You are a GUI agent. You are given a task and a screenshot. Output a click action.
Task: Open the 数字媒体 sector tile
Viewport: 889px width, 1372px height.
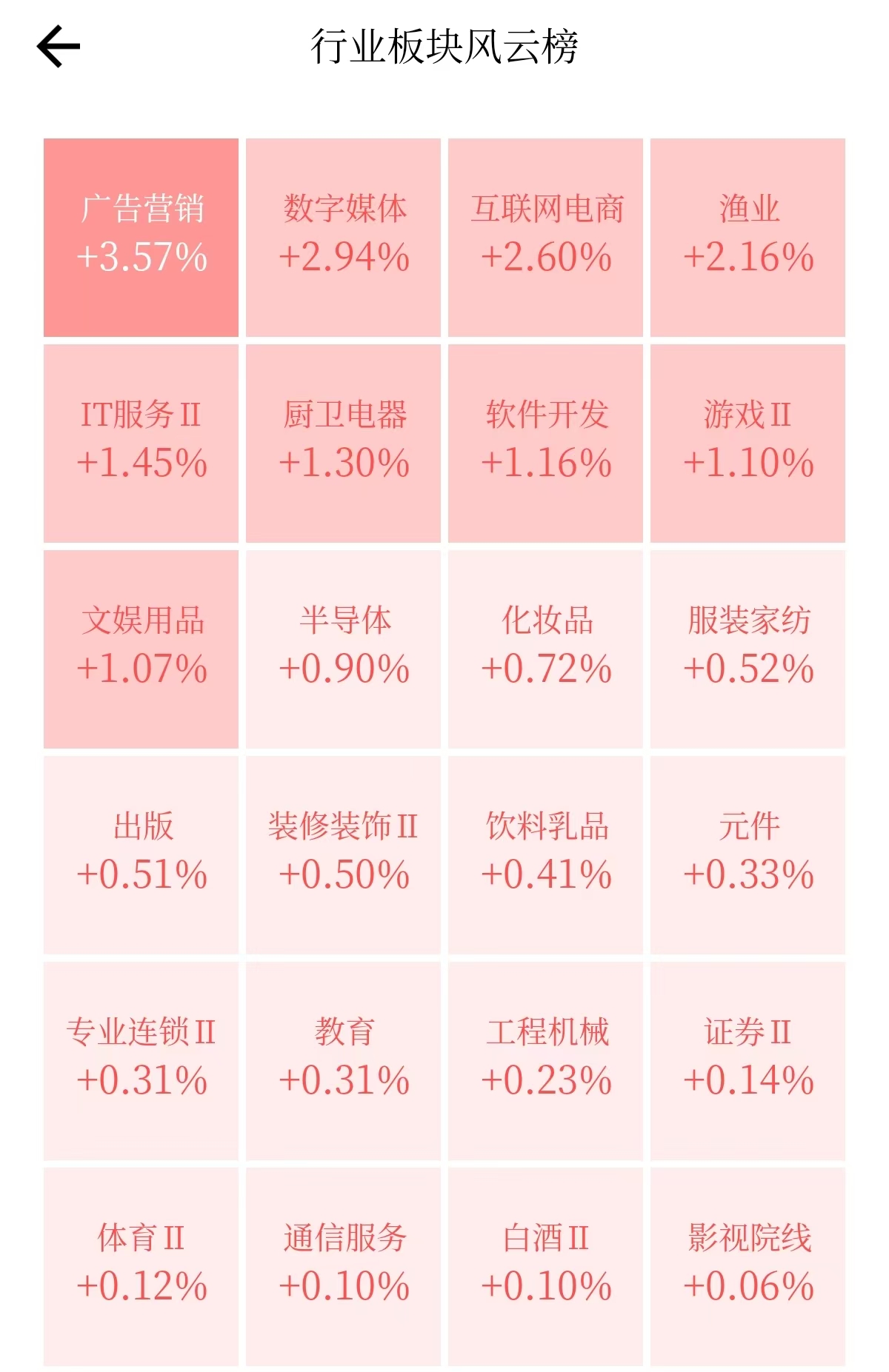coord(343,237)
